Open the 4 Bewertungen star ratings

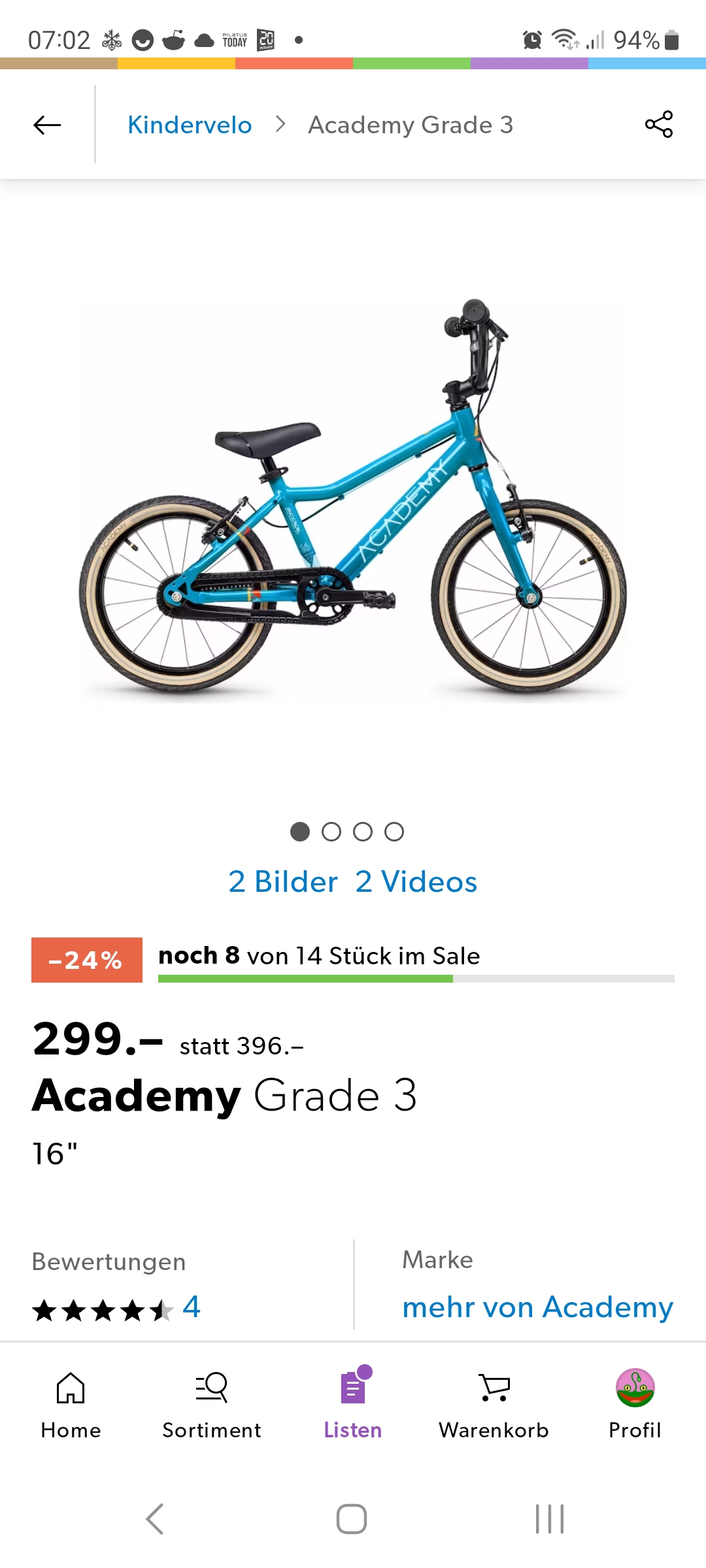coord(116,1309)
